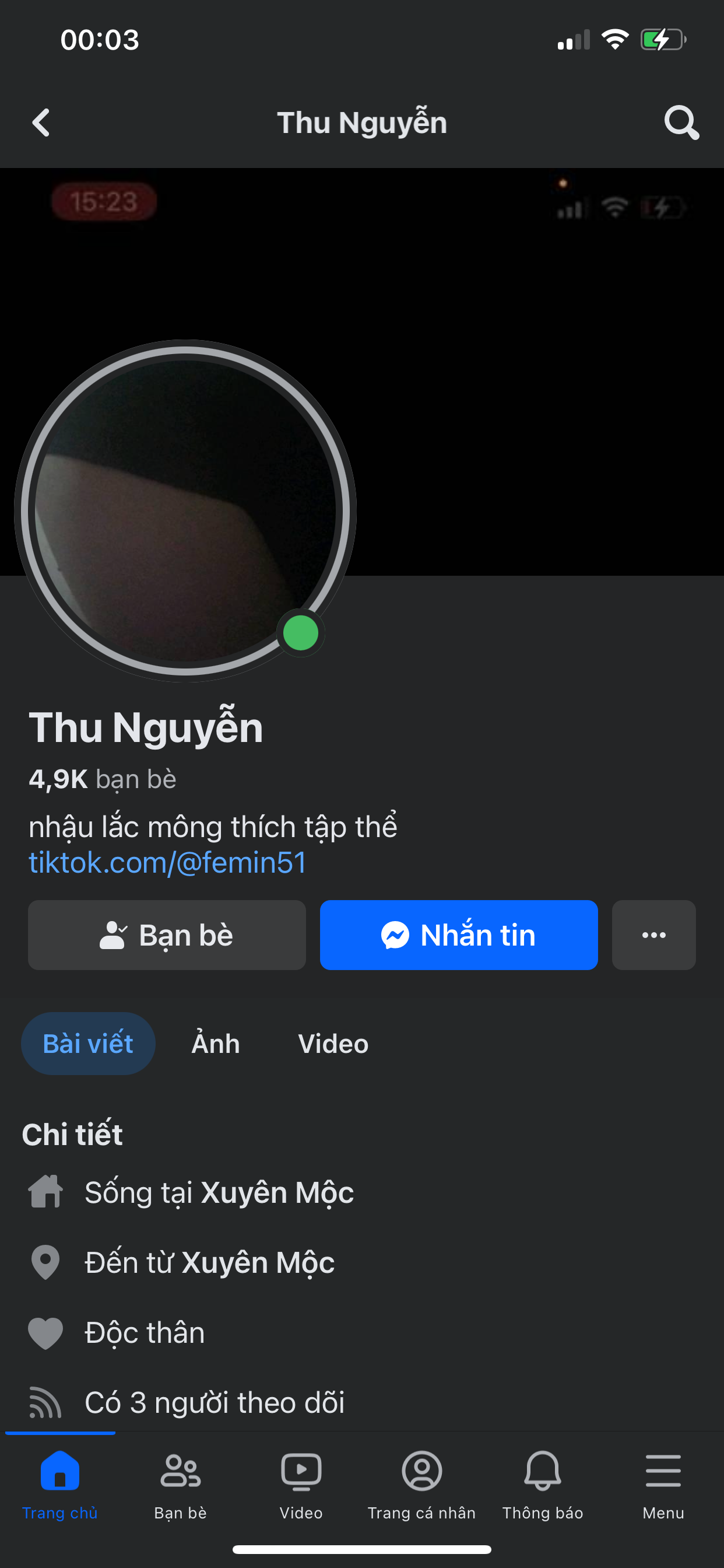Check Thông báo notifications tab
The width and height of the screenshot is (724, 1568).
542,1483
